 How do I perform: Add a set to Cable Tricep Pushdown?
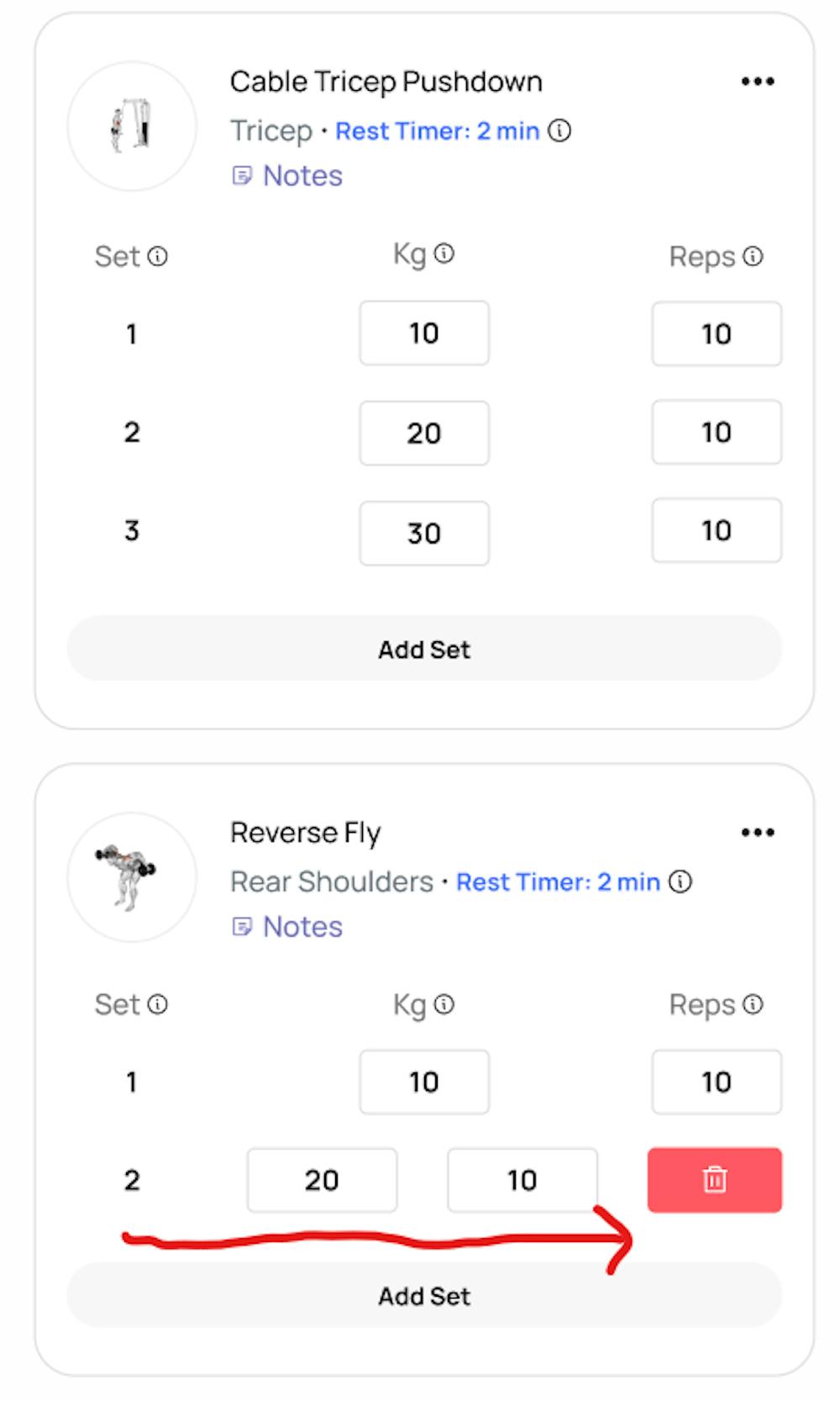point(424,649)
